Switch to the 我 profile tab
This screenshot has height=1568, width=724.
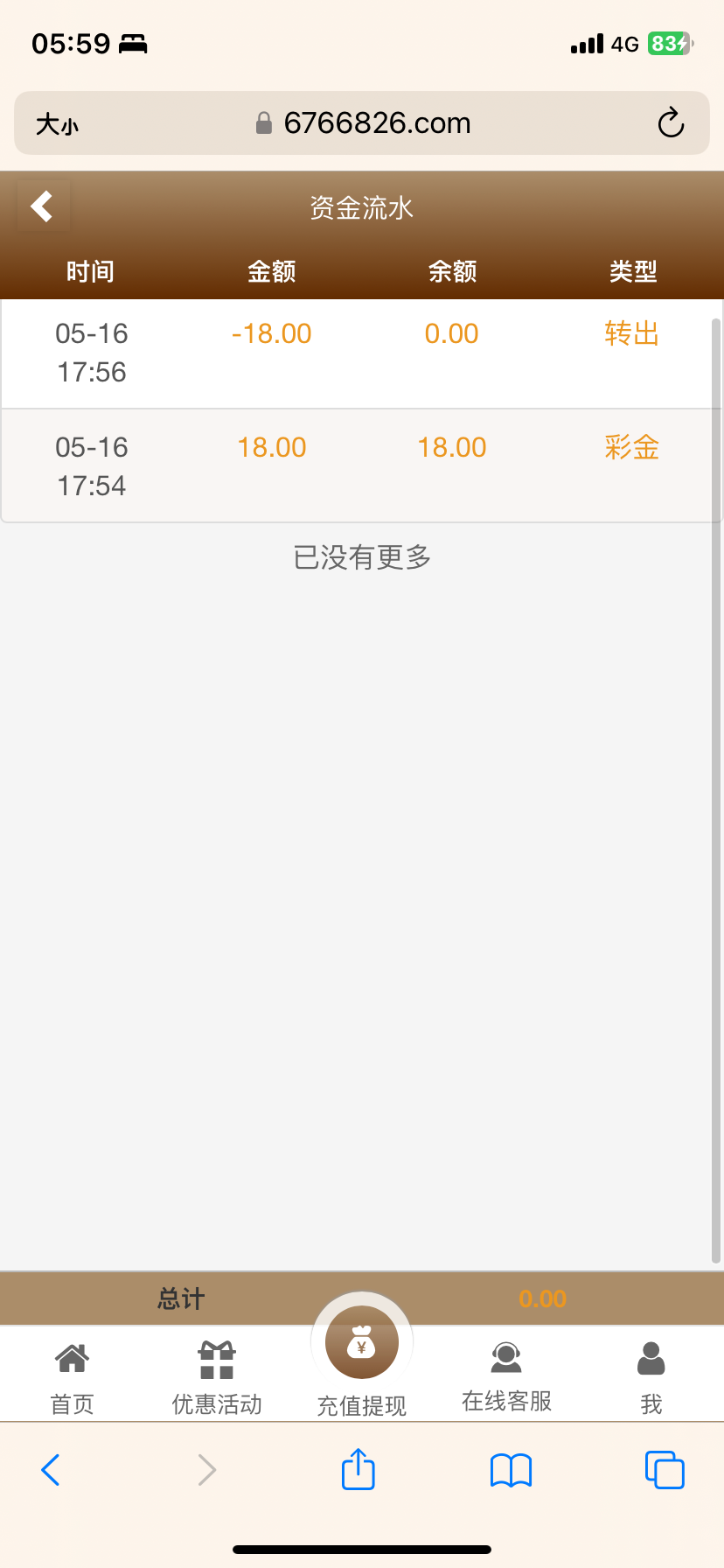[651, 1375]
